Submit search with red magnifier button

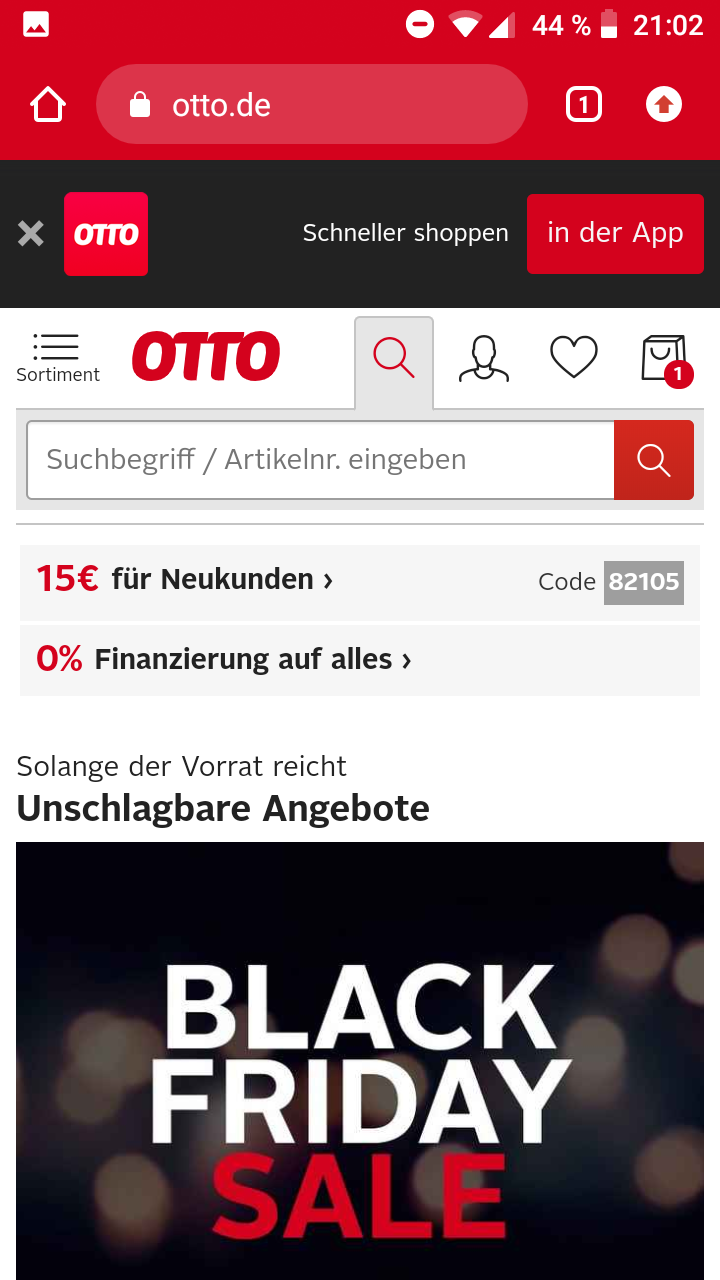654,460
